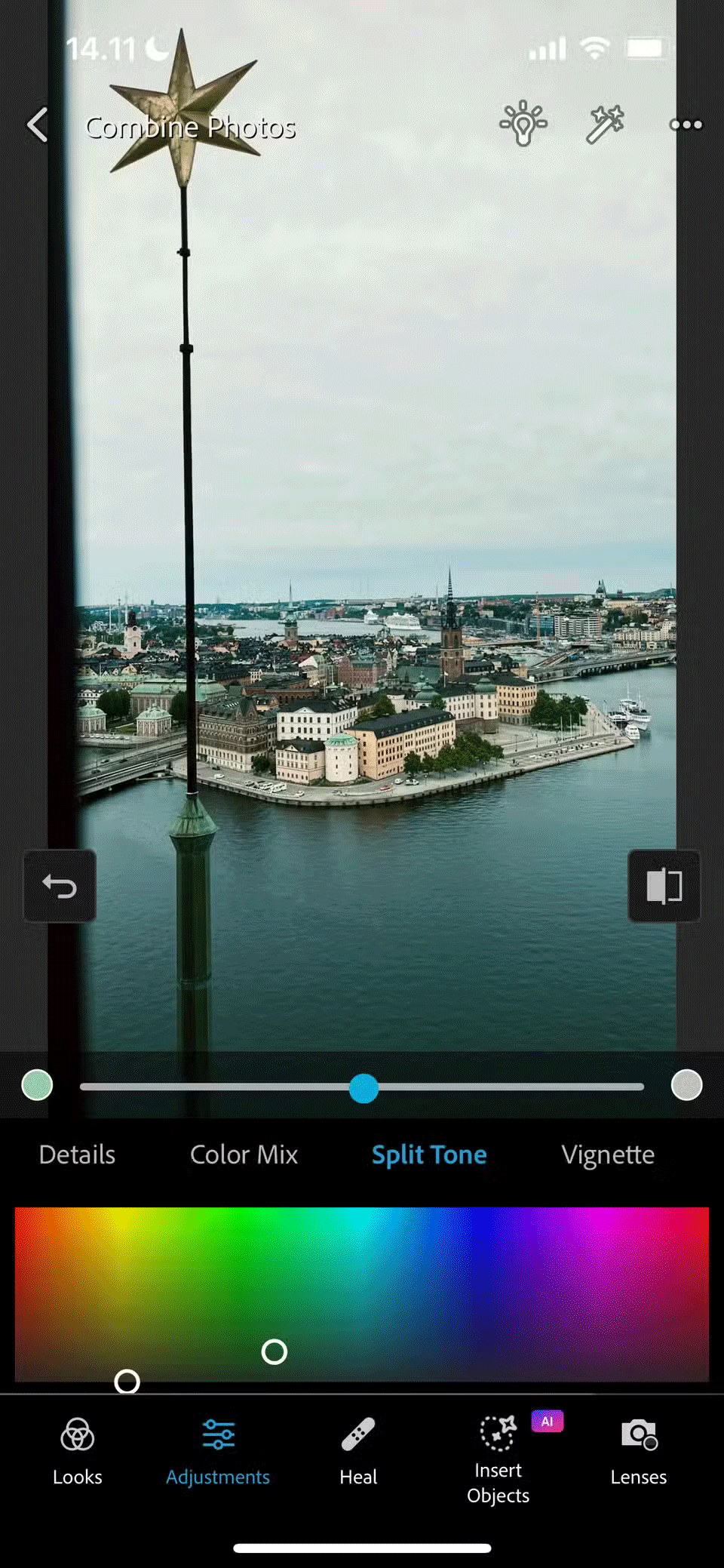
Task: Switch to the Details adjustment
Action: point(77,1154)
